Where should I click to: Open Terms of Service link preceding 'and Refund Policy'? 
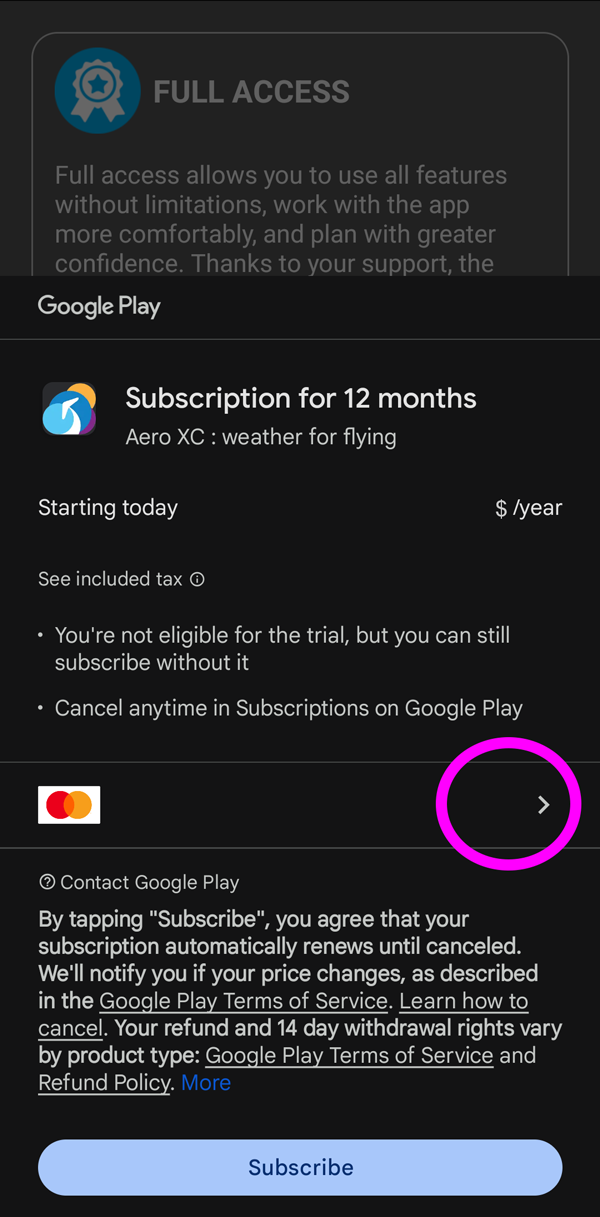(x=349, y=1056)
